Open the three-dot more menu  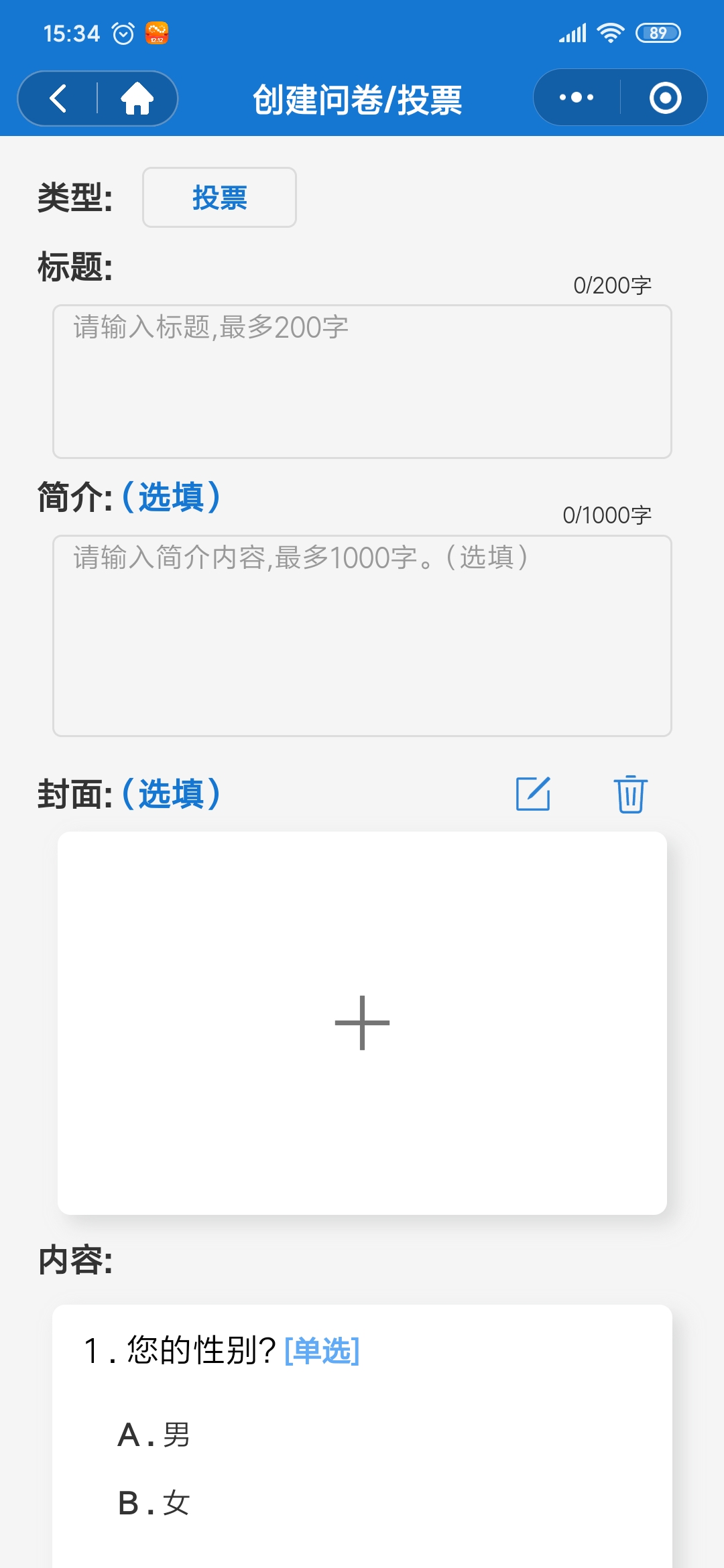(x=577, y=98)
